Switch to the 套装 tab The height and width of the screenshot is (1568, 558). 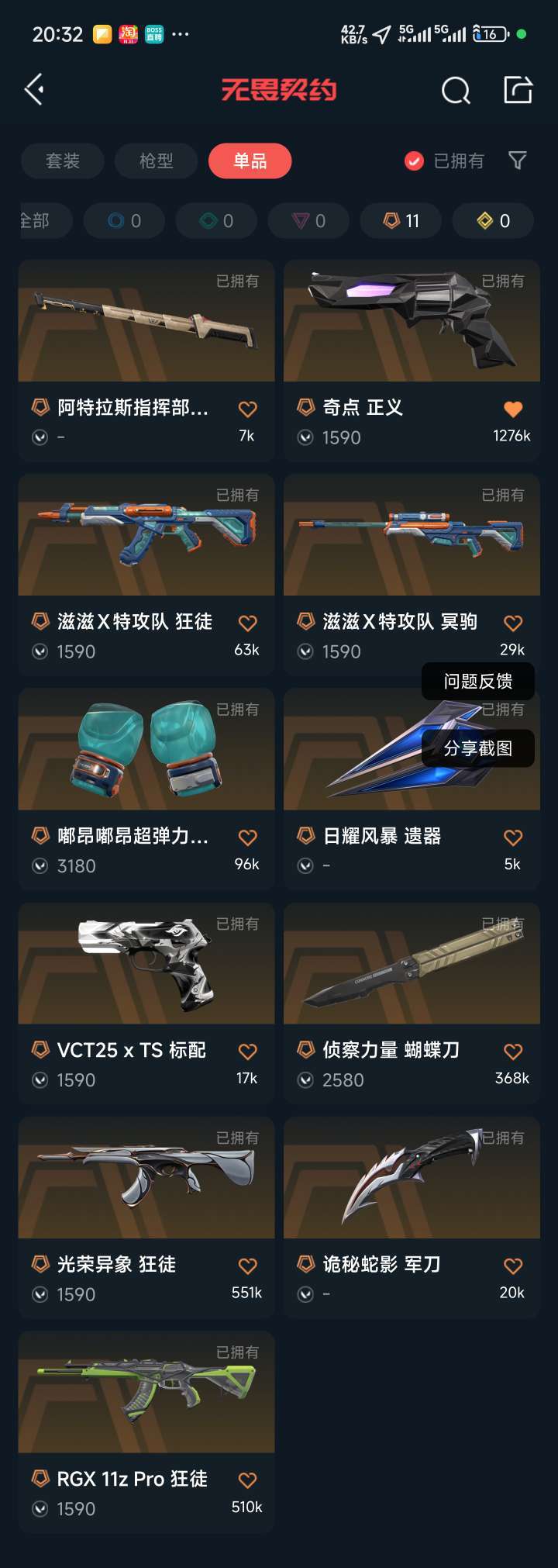63,161
